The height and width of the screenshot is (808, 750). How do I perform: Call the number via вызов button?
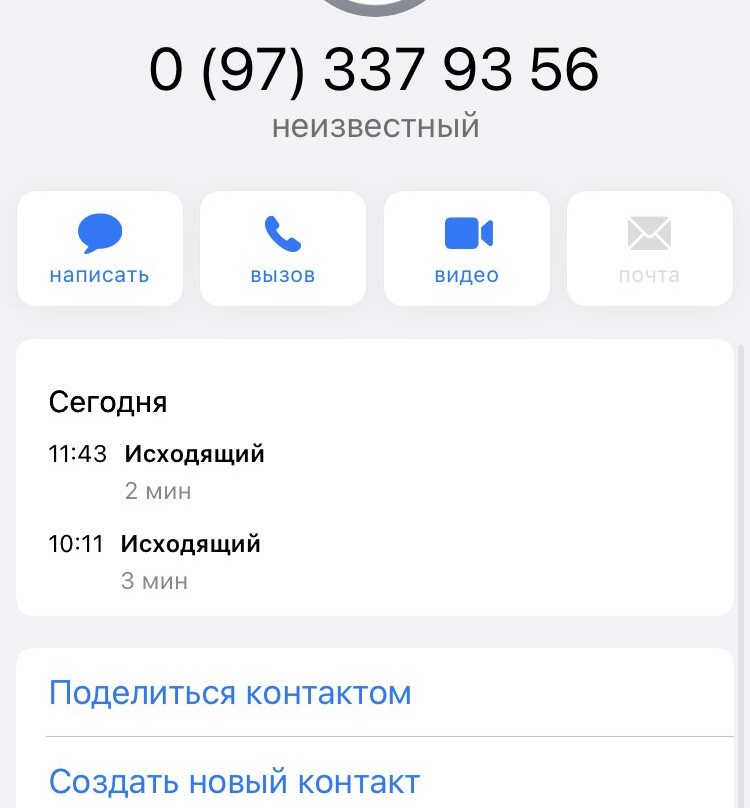[x=283, y=249]
